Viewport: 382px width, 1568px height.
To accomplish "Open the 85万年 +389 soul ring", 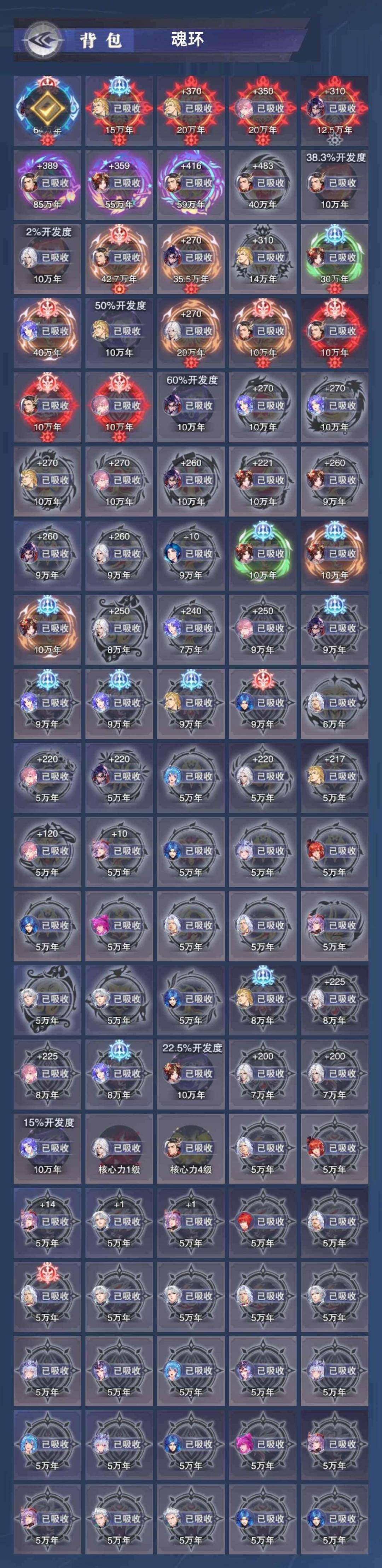I will pyautogui.click(x=47, y=185).
